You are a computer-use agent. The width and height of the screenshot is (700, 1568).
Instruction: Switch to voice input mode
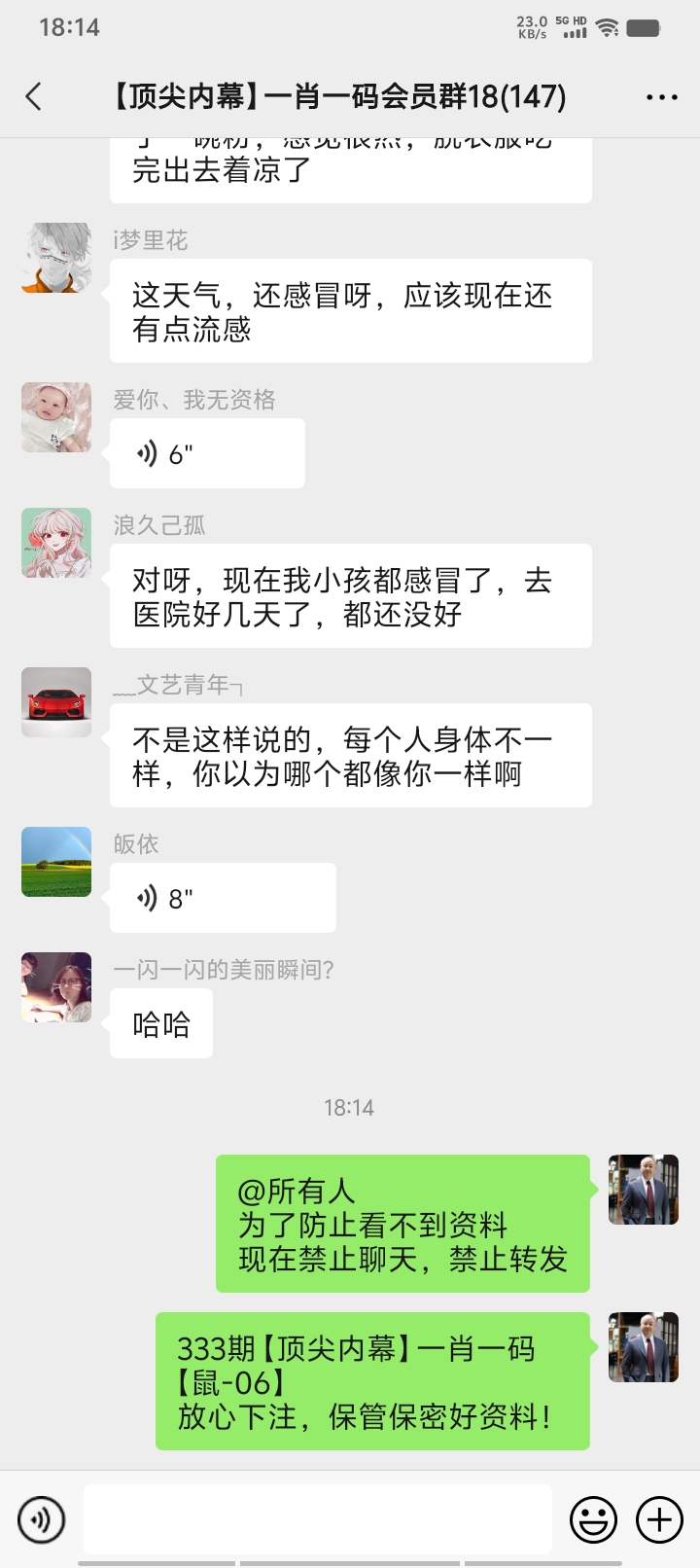(41, 1519)
